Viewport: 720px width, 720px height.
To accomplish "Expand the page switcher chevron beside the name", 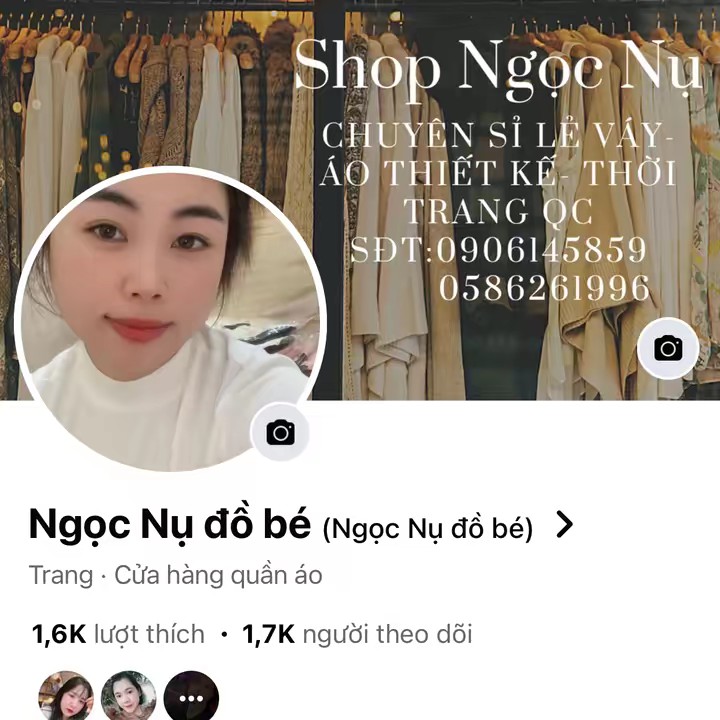I will click(x=565, y=525).
